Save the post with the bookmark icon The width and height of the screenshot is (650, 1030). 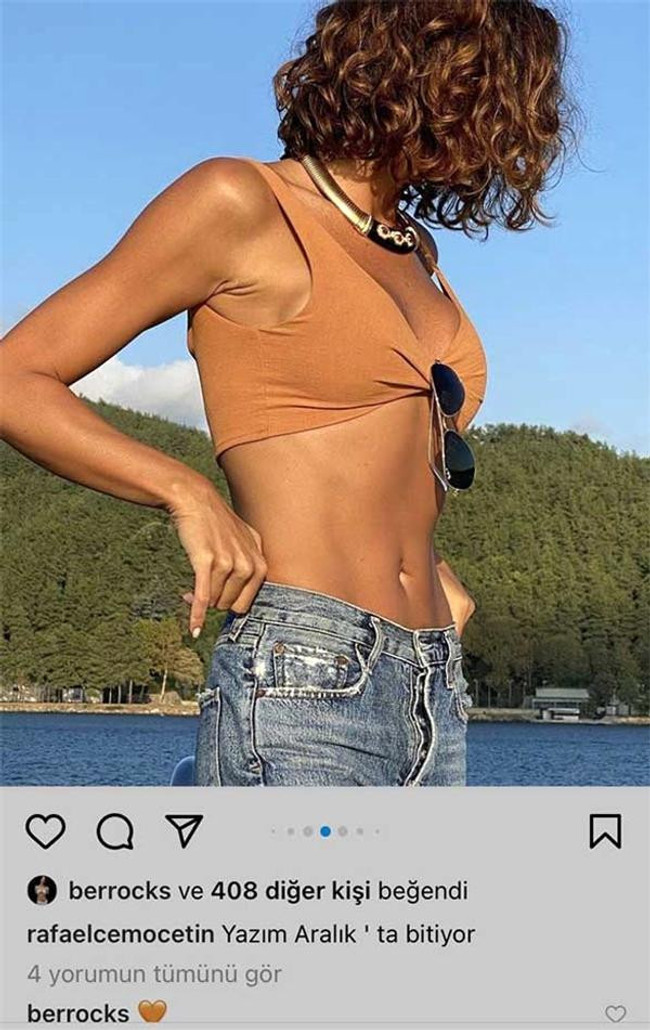coord(605,831)
